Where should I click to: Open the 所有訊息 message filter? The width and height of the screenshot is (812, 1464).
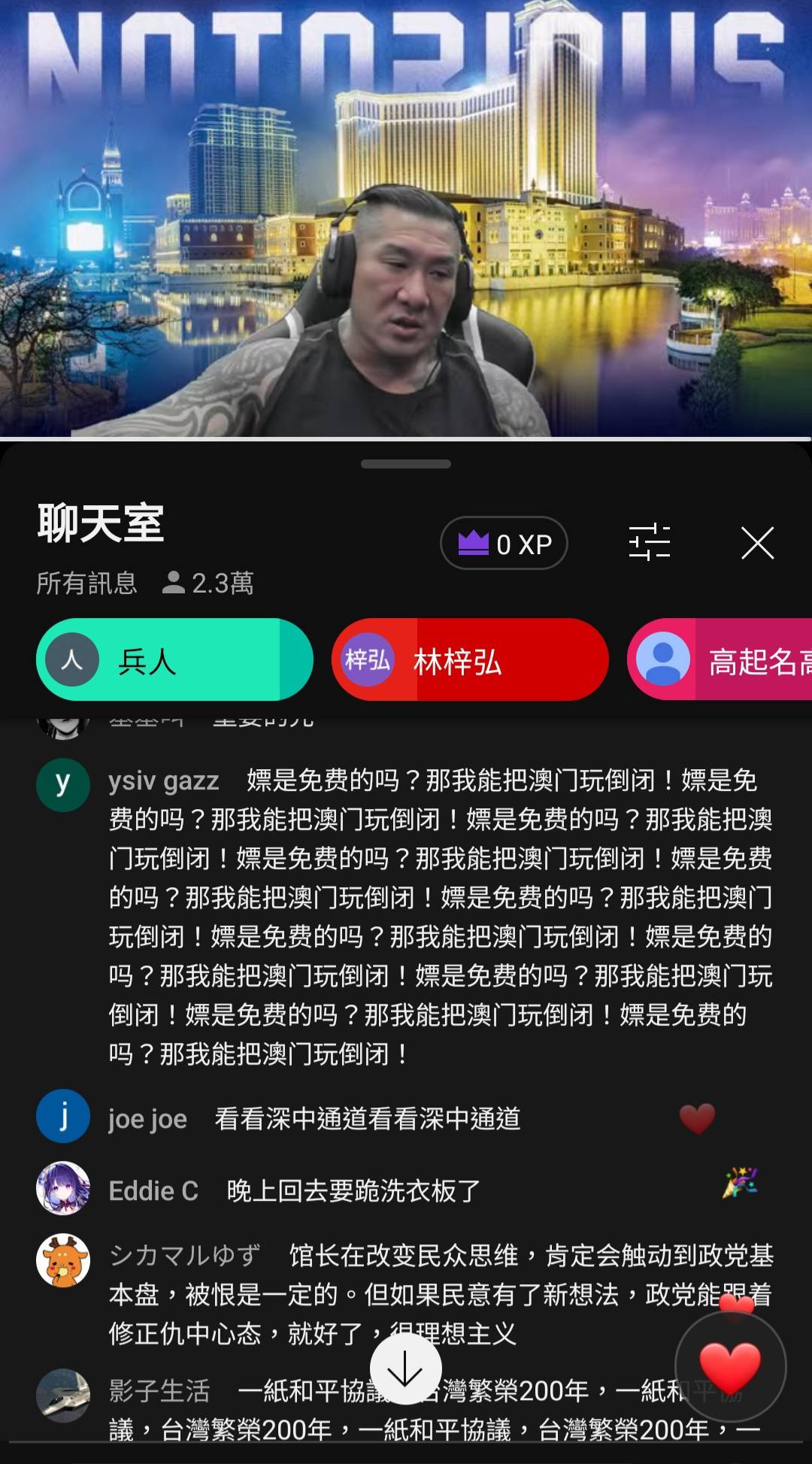click(x=87, y=583)
